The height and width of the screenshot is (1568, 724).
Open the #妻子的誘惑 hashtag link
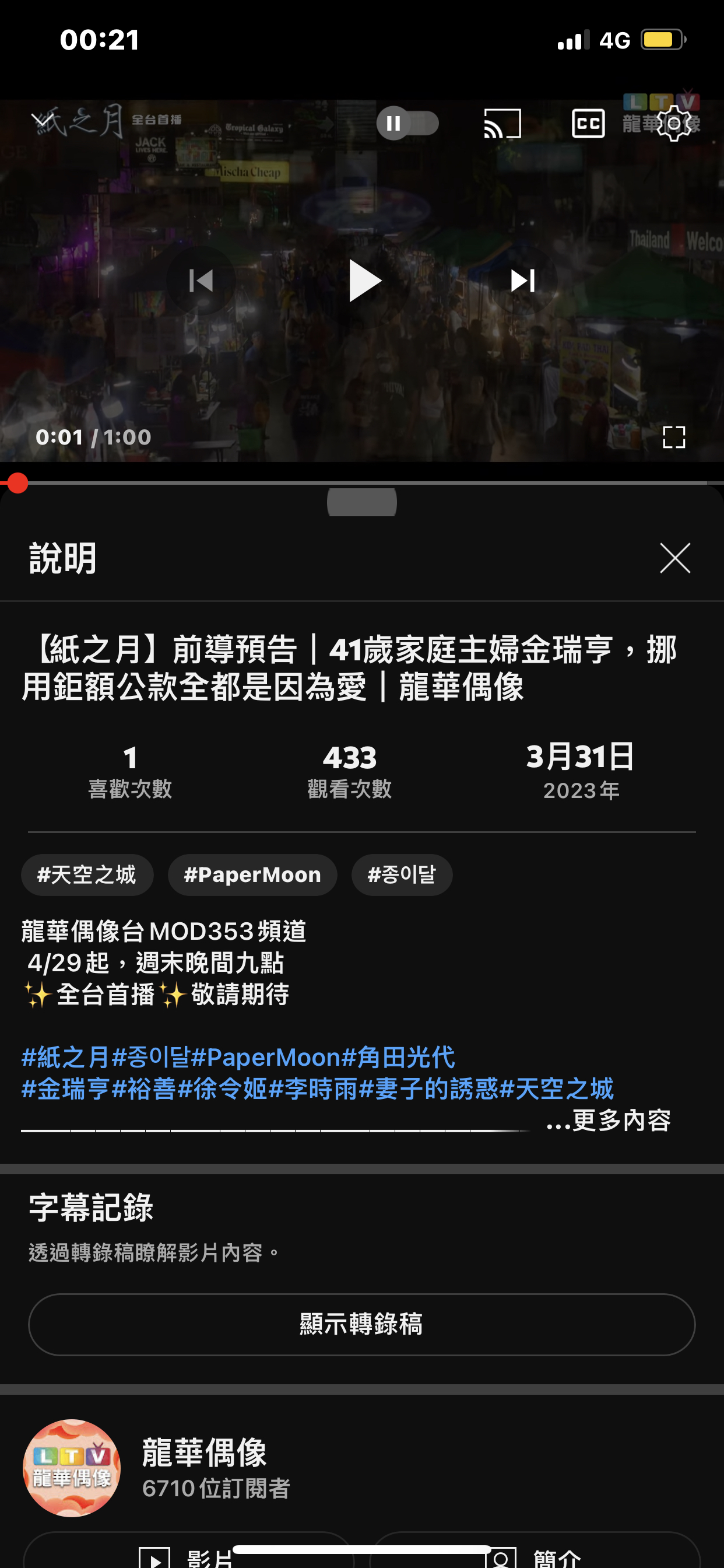(428, 1089)
